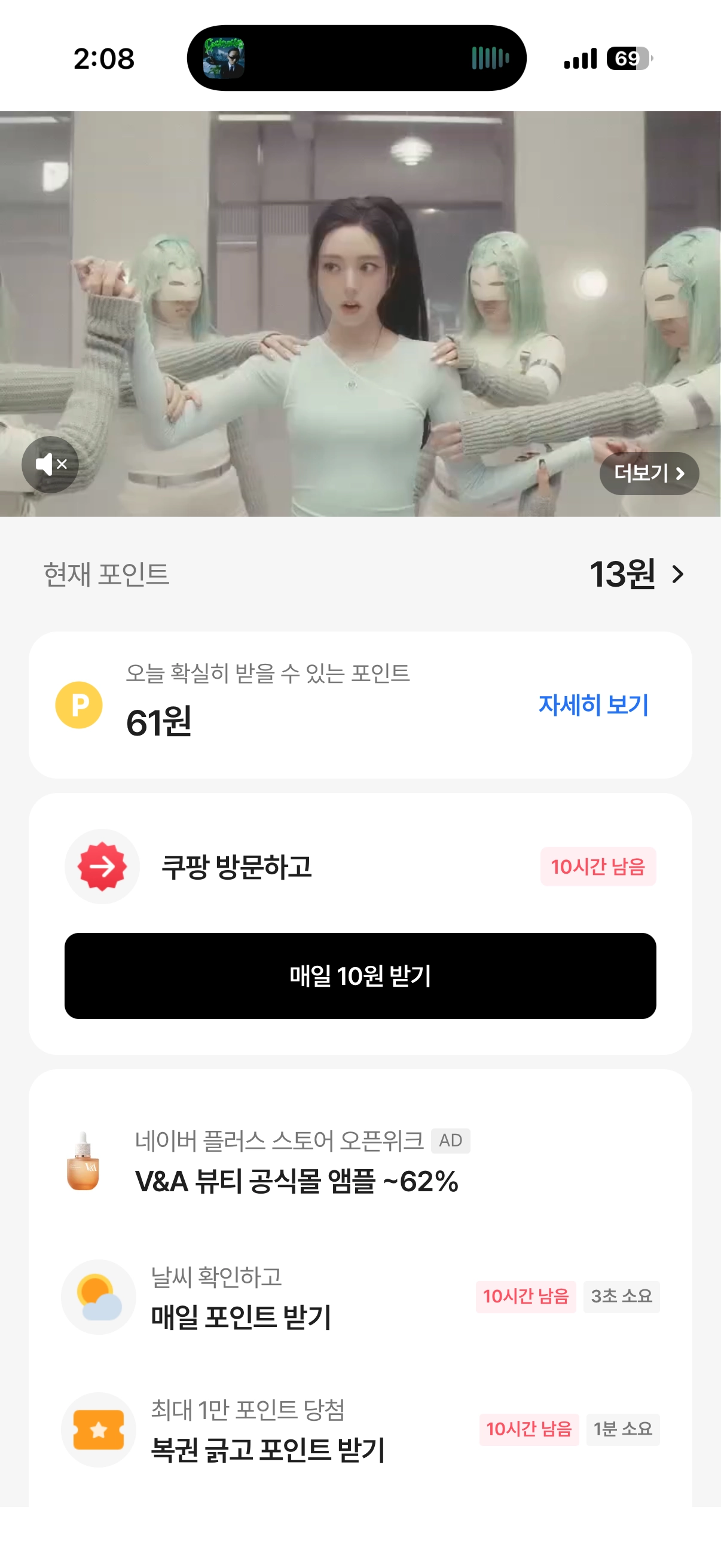Tap the 더보기 button on the video

[x=649, y=473]
